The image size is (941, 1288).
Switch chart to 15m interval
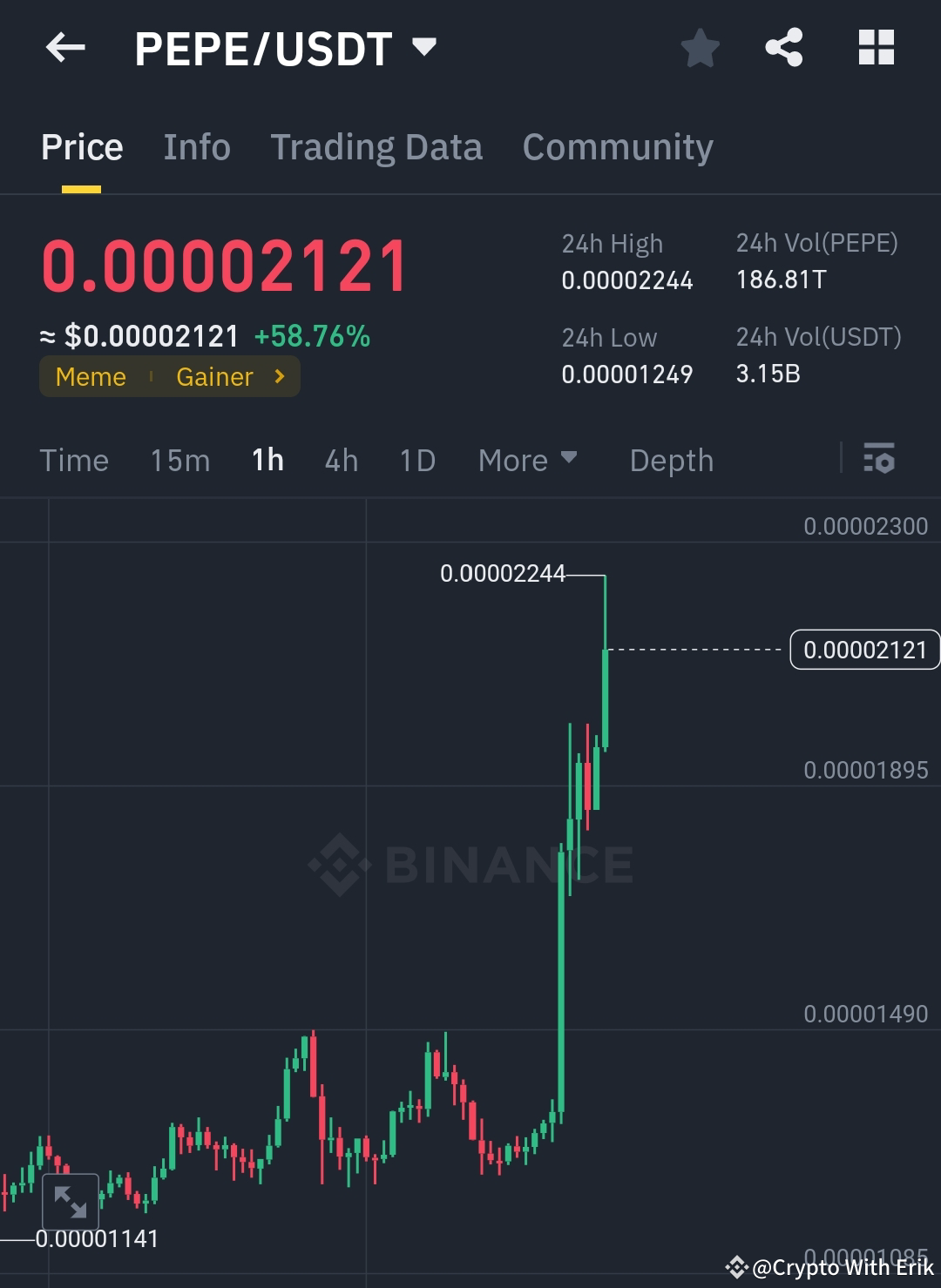pos(179,460)
